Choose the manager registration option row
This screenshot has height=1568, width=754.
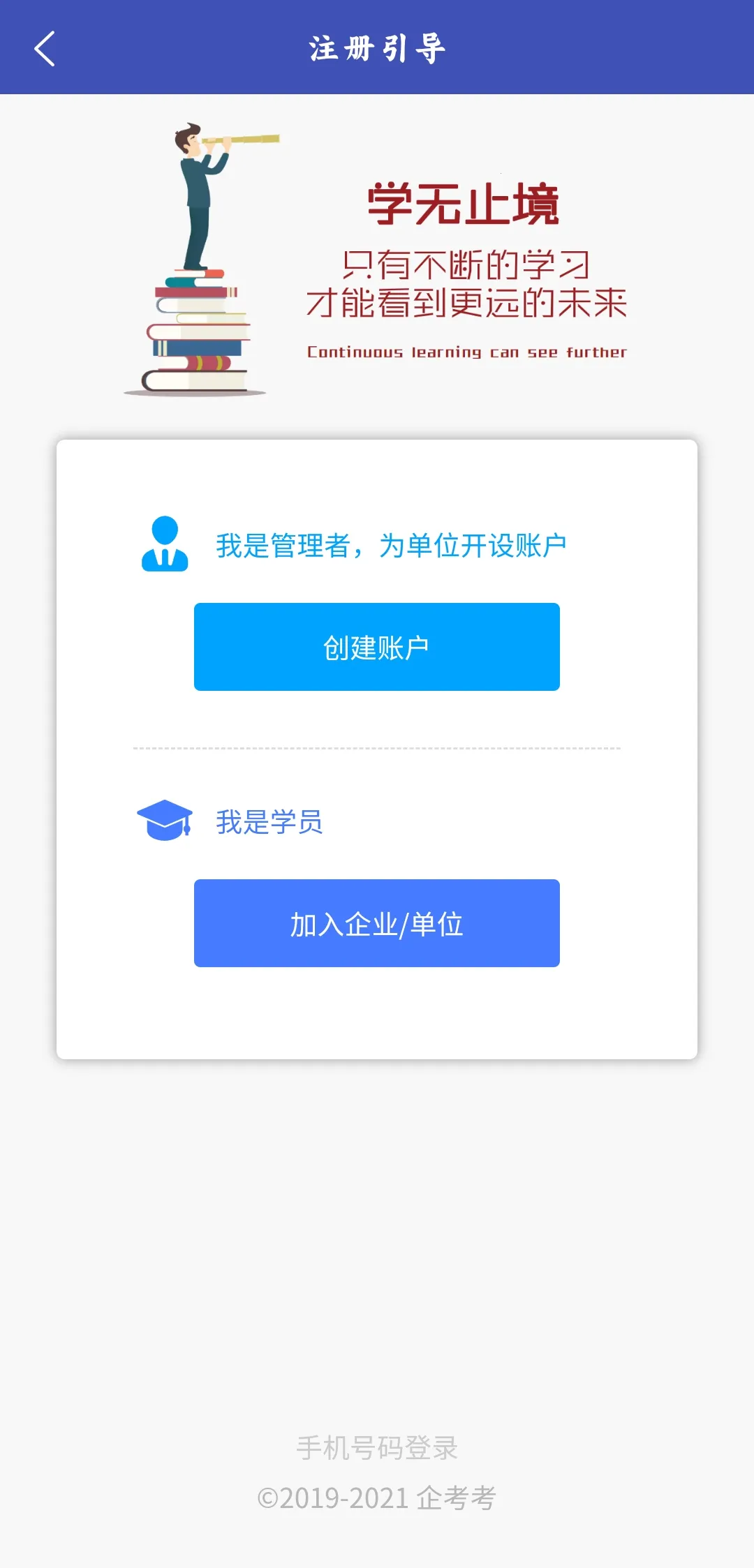coord(391,546)
